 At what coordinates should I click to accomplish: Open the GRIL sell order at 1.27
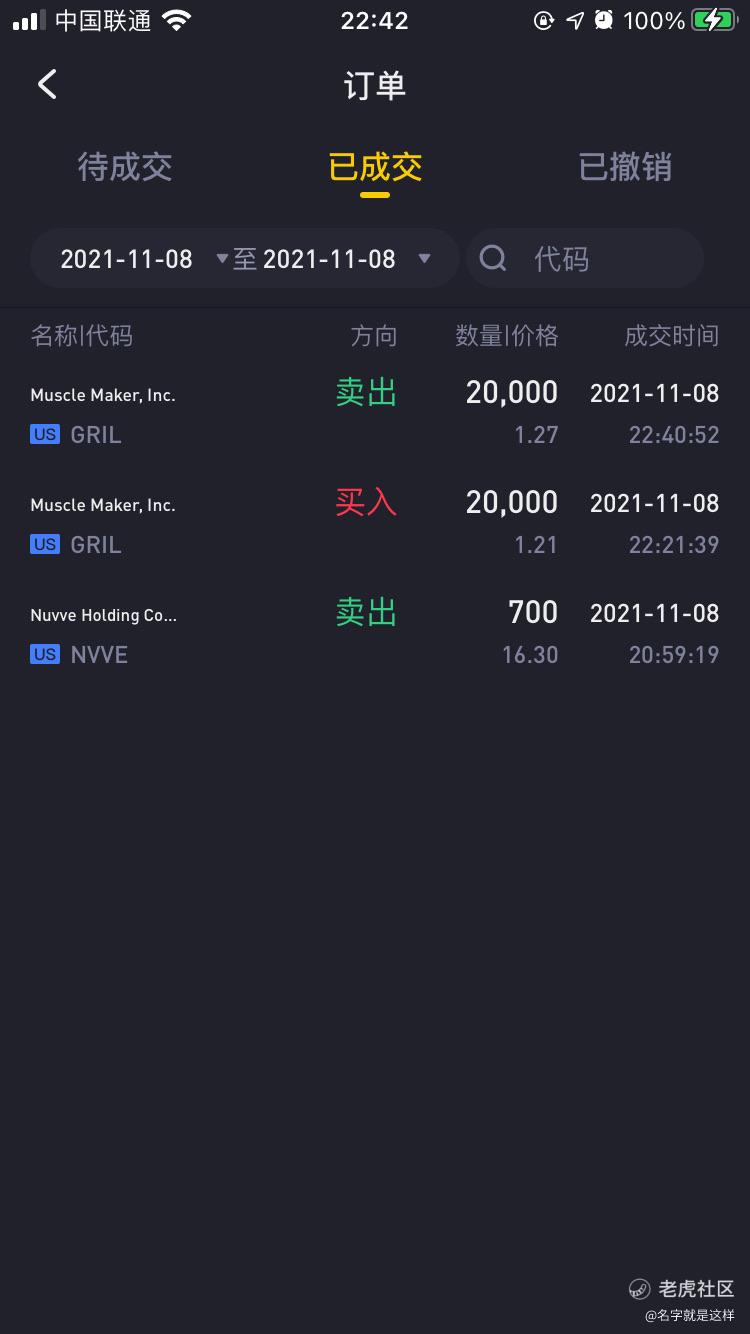point(375,413)
